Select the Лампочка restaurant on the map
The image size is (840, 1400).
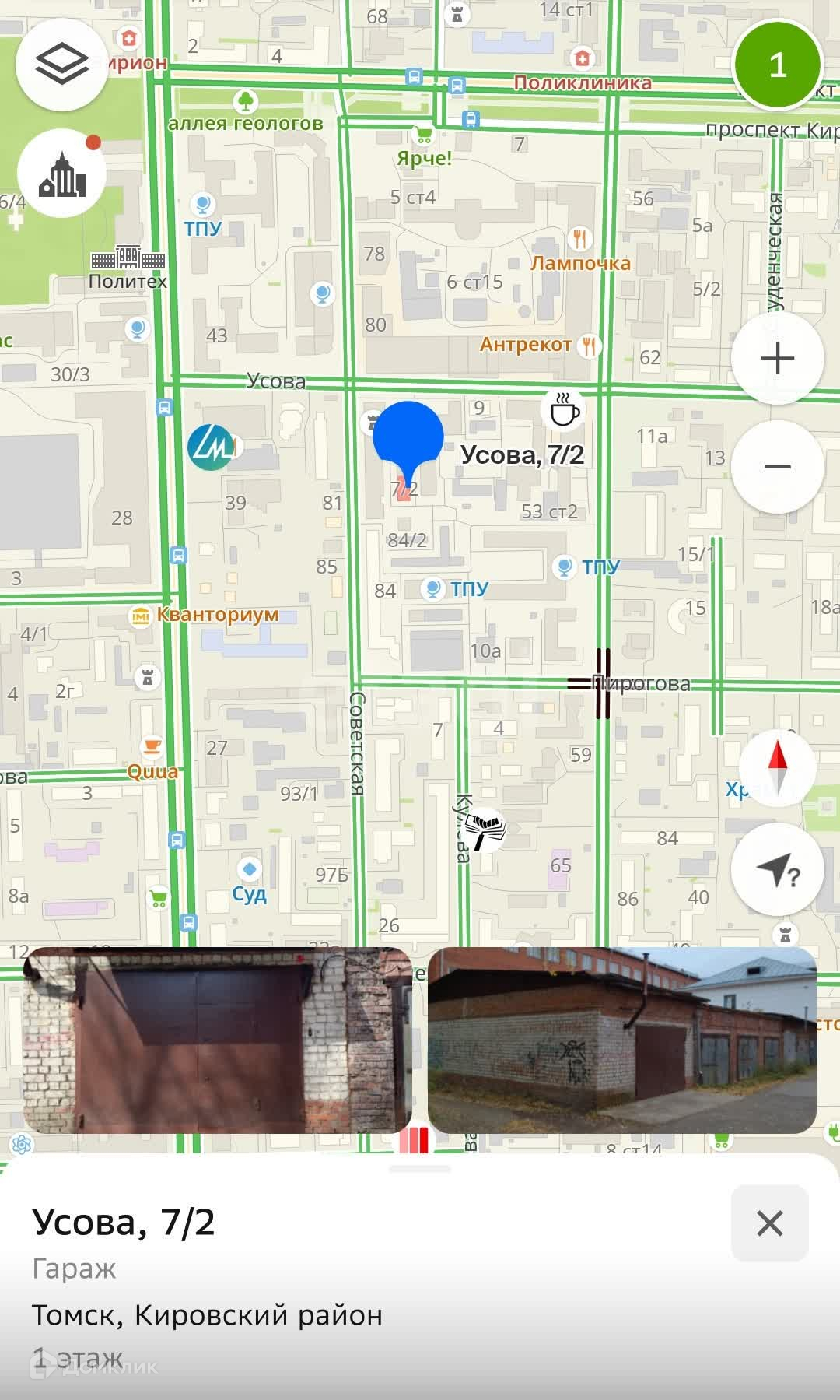click(x=579, y=240)
